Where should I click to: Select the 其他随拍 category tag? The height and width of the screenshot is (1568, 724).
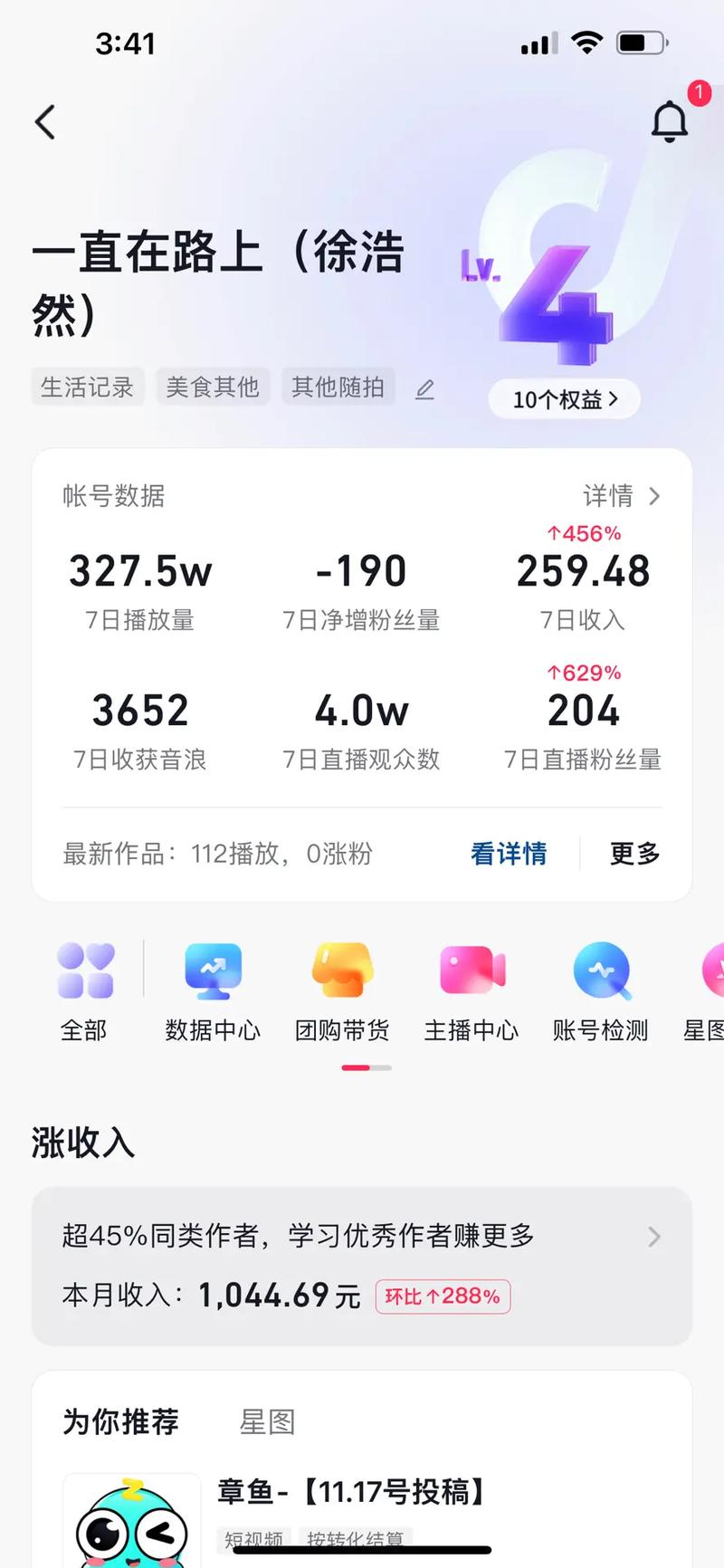[338, 387]
